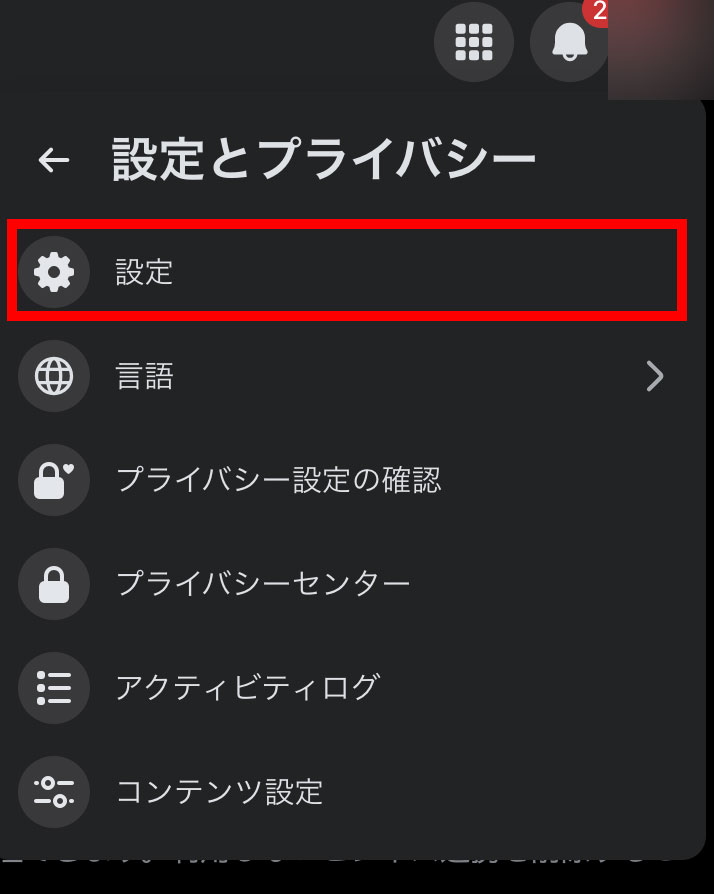Go back from 設定とプライバシー menu
The image size is (714, 894).
[x=54, y=160]
